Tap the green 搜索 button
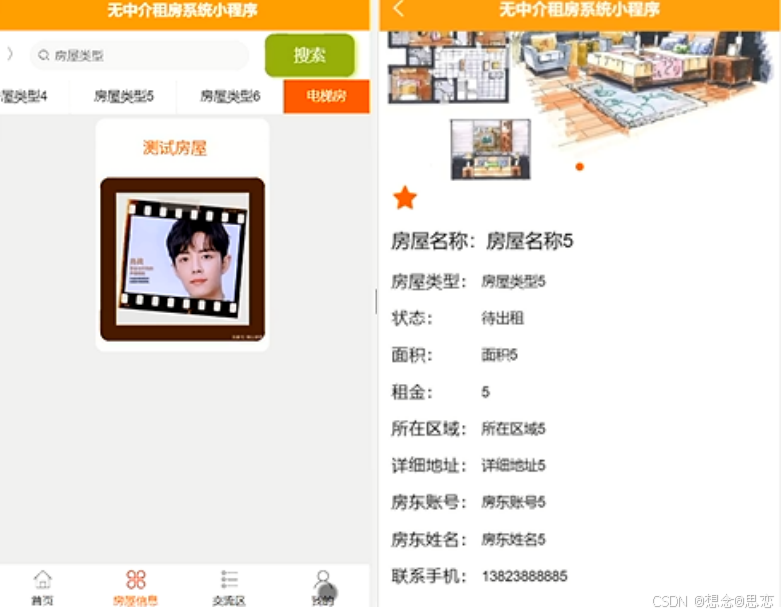Viewport: 783px width, 615px height. click(x=310, y=55)
